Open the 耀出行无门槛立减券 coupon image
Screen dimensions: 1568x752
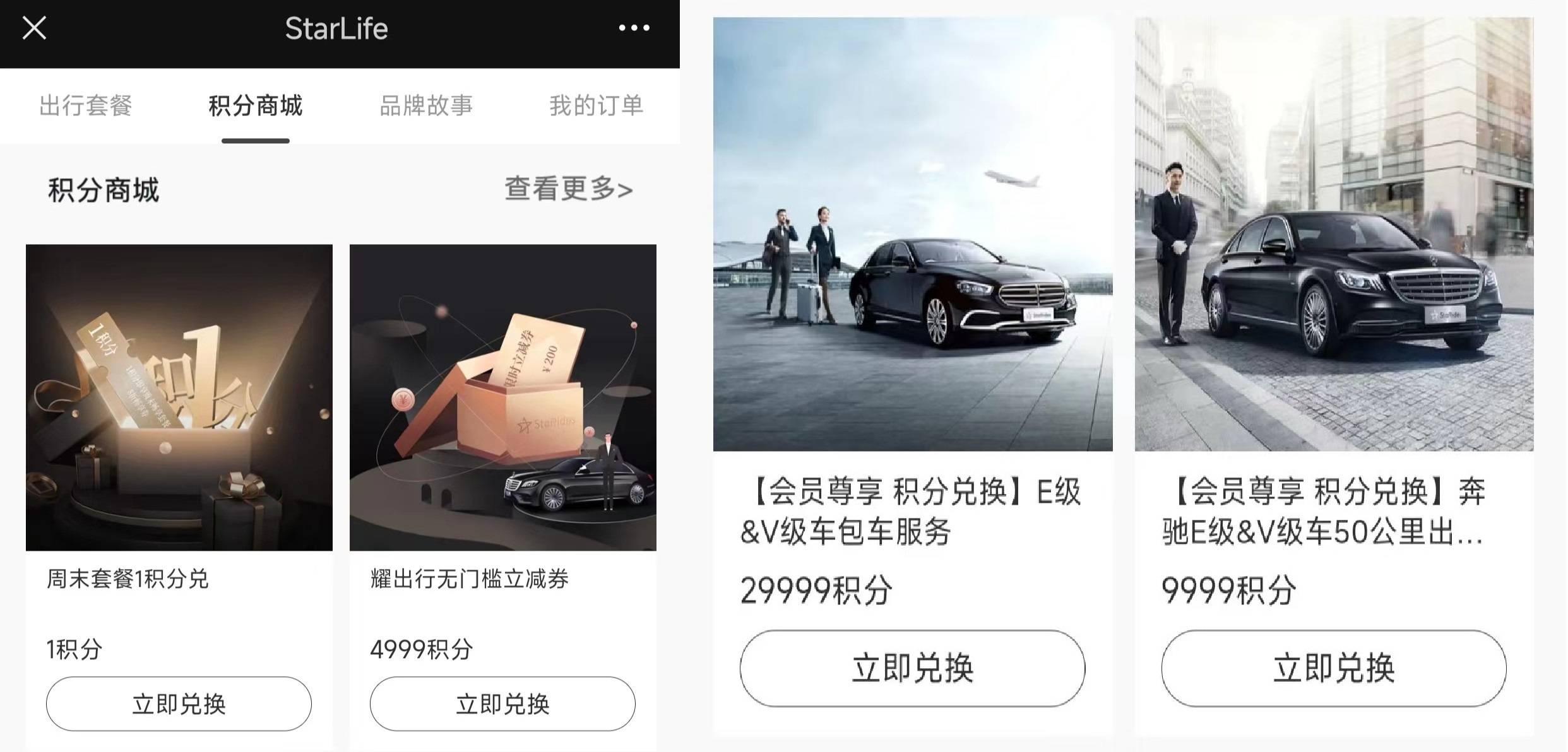coord(503,397)
